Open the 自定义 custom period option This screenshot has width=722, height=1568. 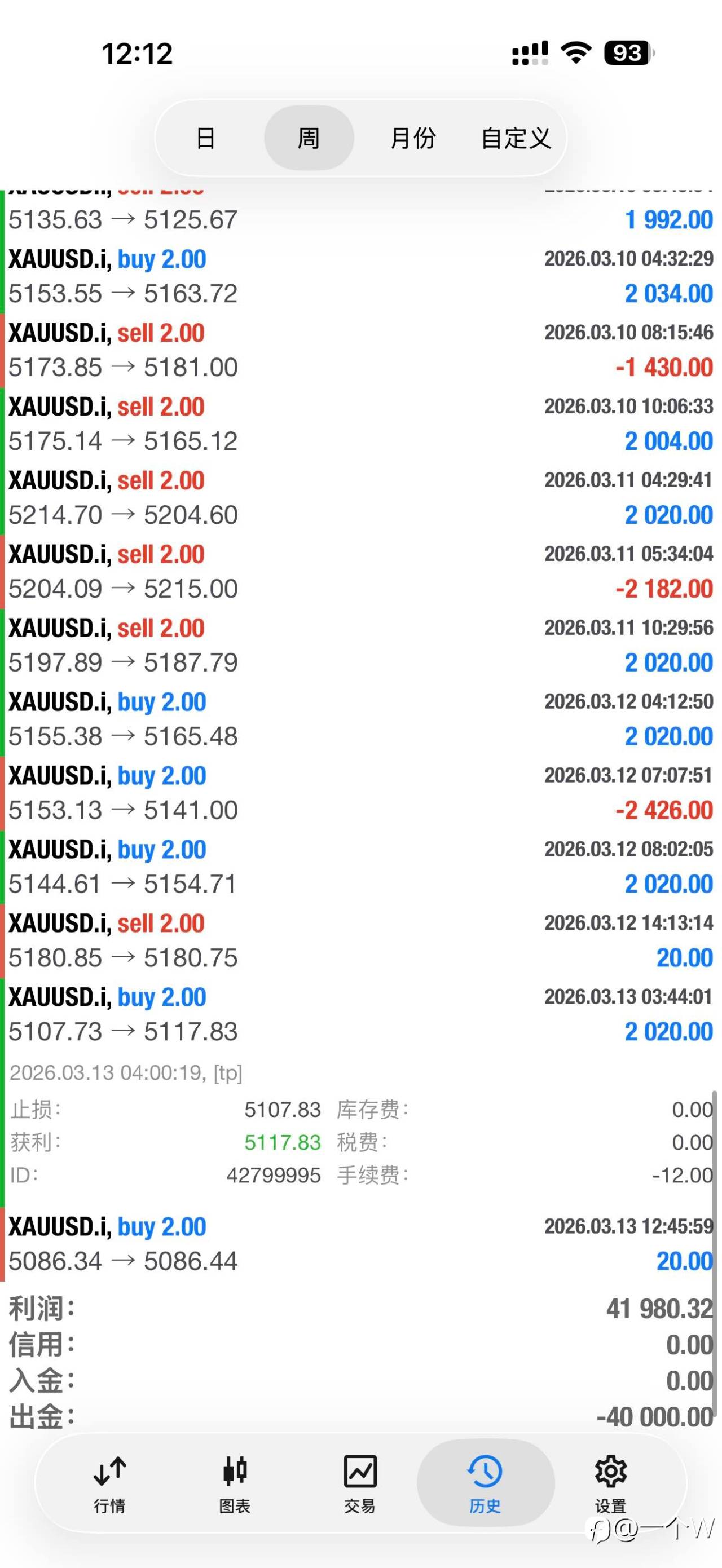516,138
